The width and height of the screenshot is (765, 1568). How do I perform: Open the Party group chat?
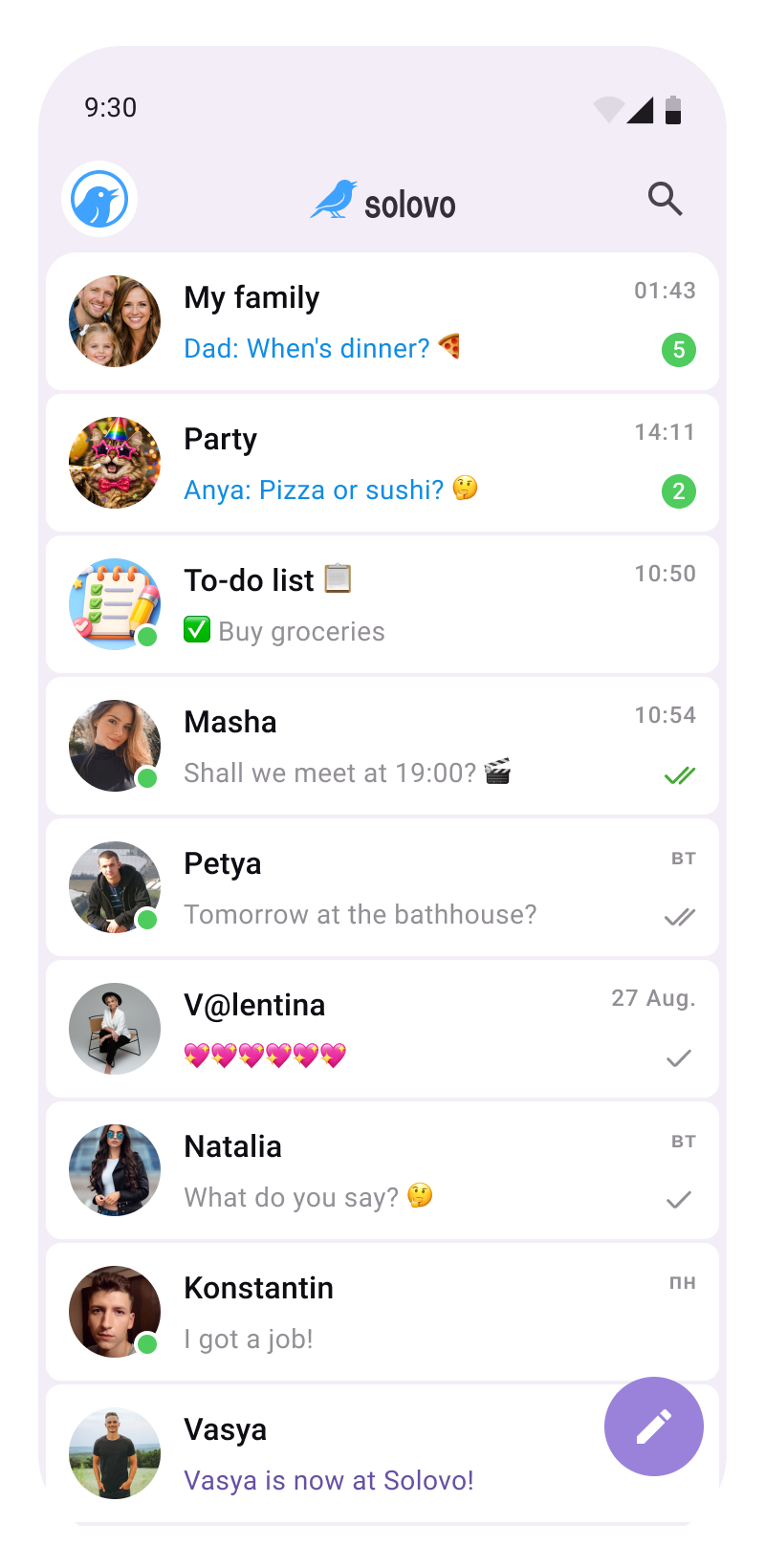coord(382,463)
